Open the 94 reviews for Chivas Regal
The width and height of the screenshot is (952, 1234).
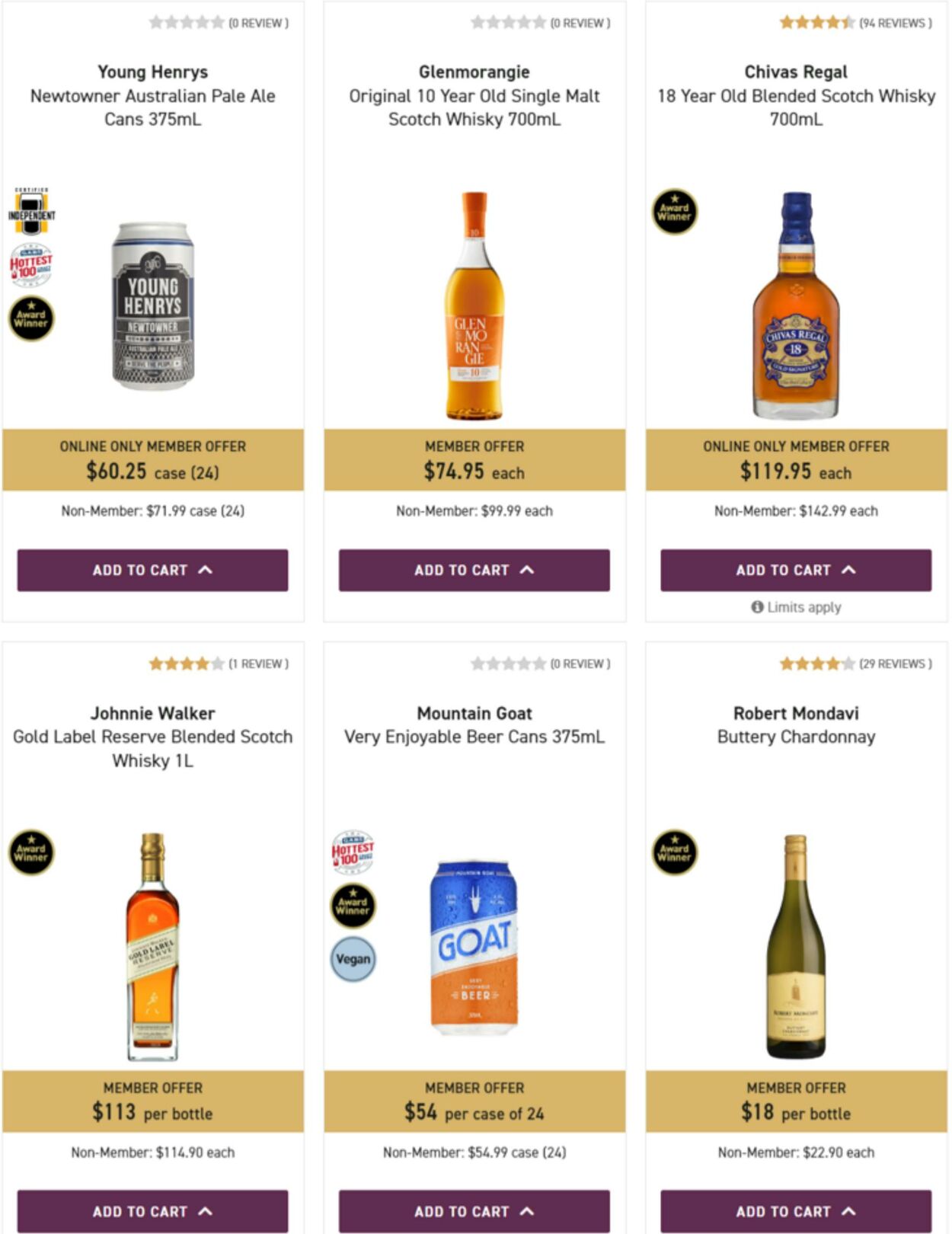pyautogui.click(x=895, y=23)
